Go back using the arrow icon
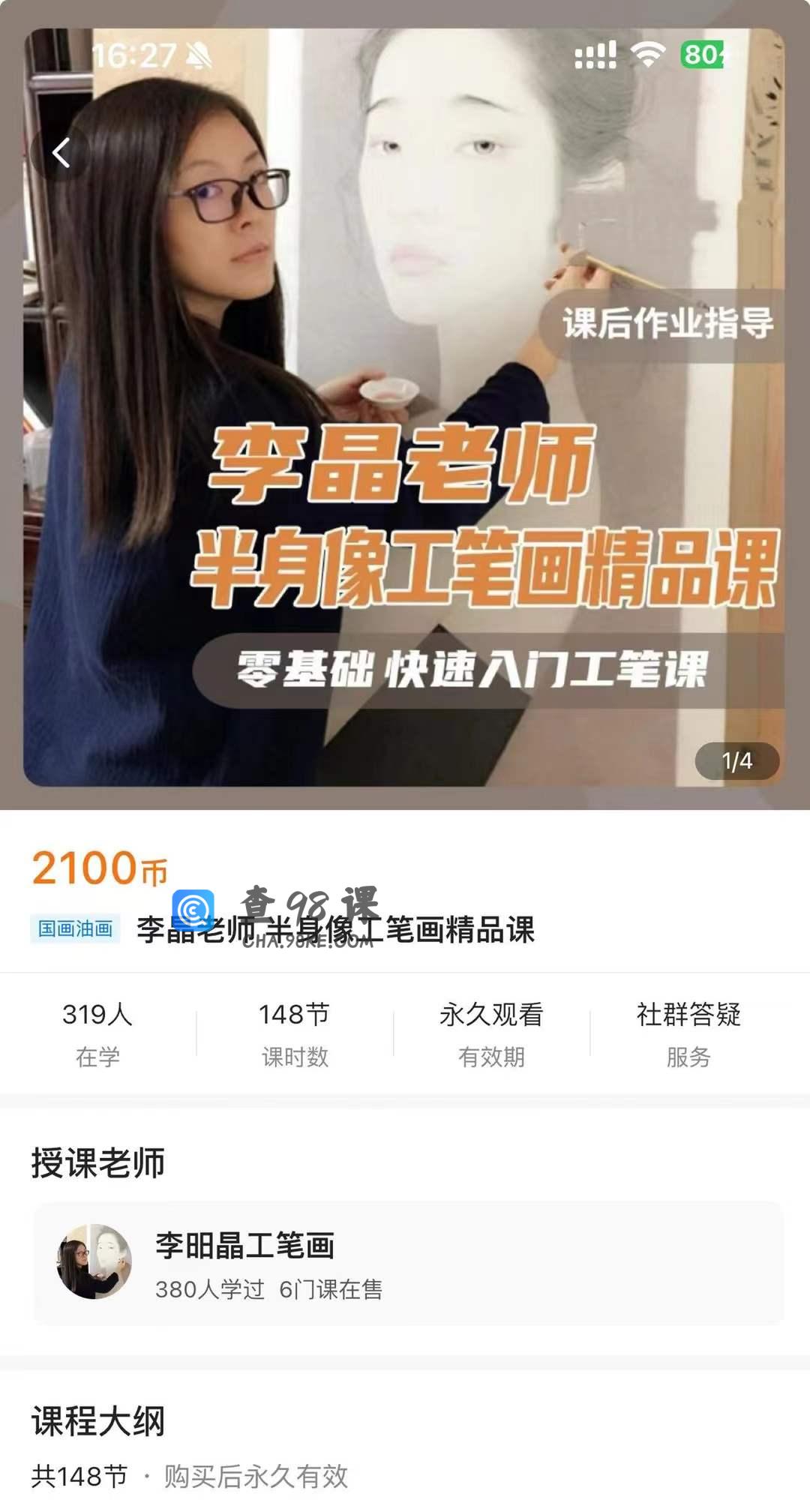 click(61, 153)
